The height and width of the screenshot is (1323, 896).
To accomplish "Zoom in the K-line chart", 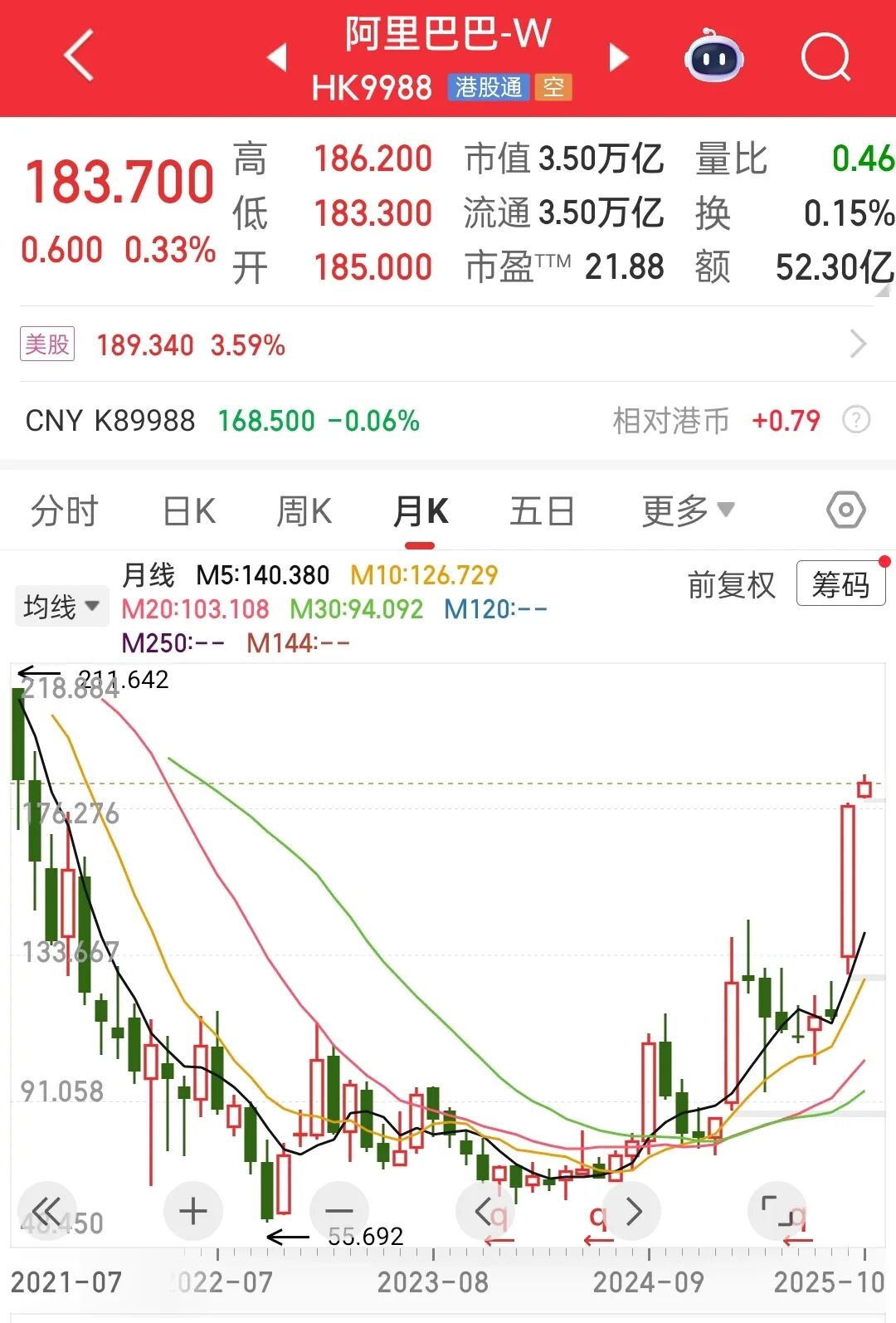I will coord(192,1211).
